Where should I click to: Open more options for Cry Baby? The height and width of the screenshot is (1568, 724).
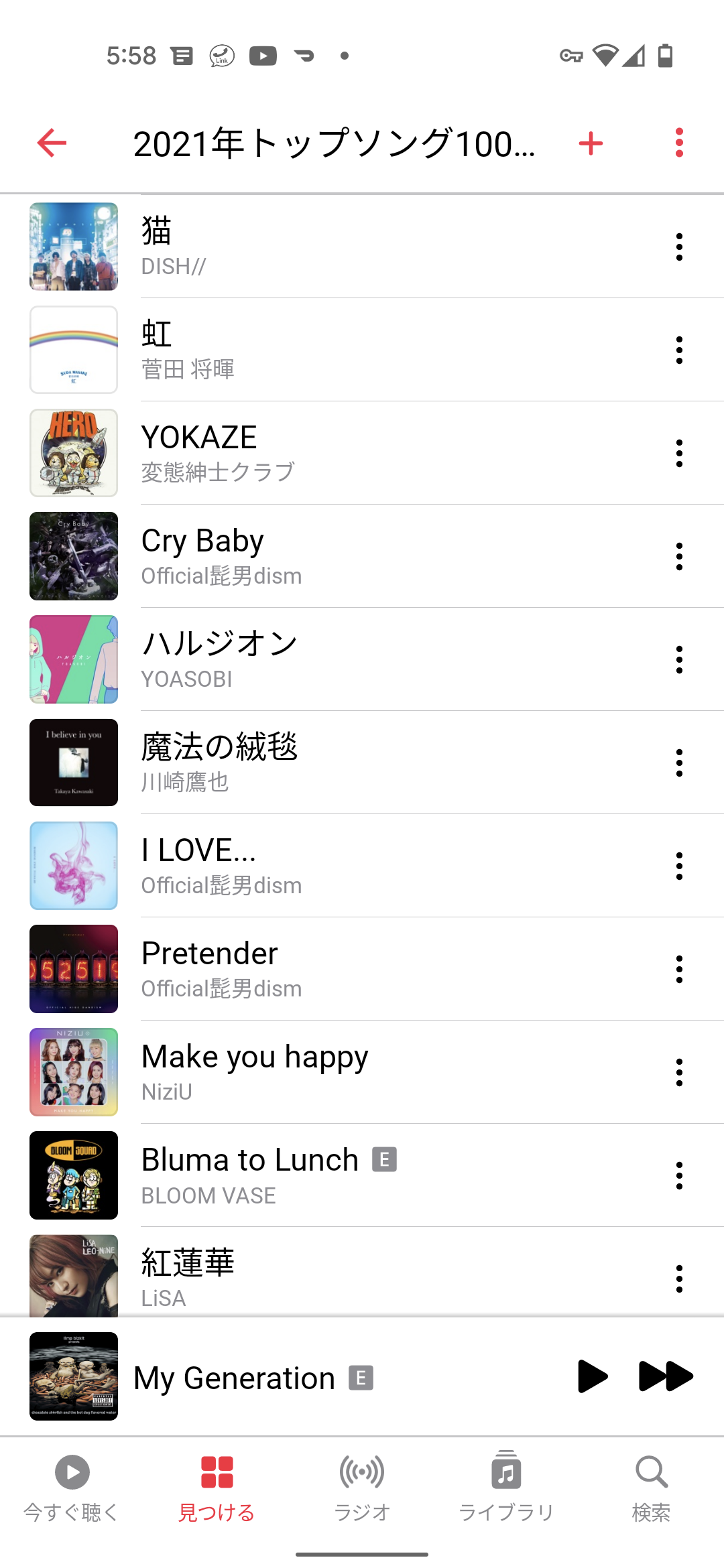click(x=679, y=556)
